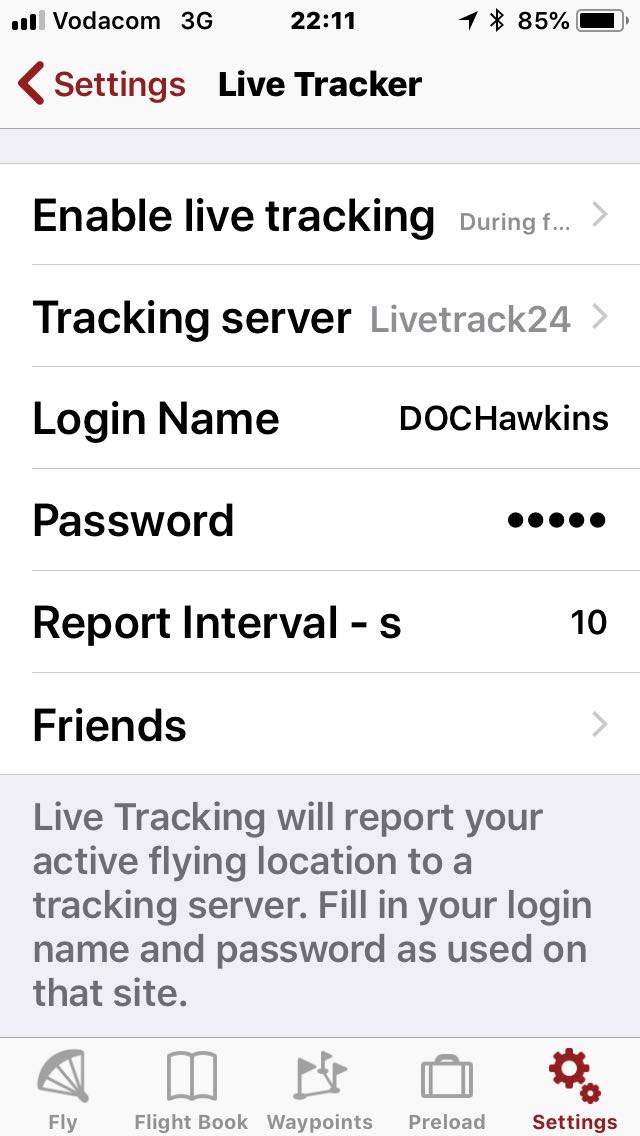Open Tracking server selection
This screenshot has width=640, height=1136.
[320, 318]
